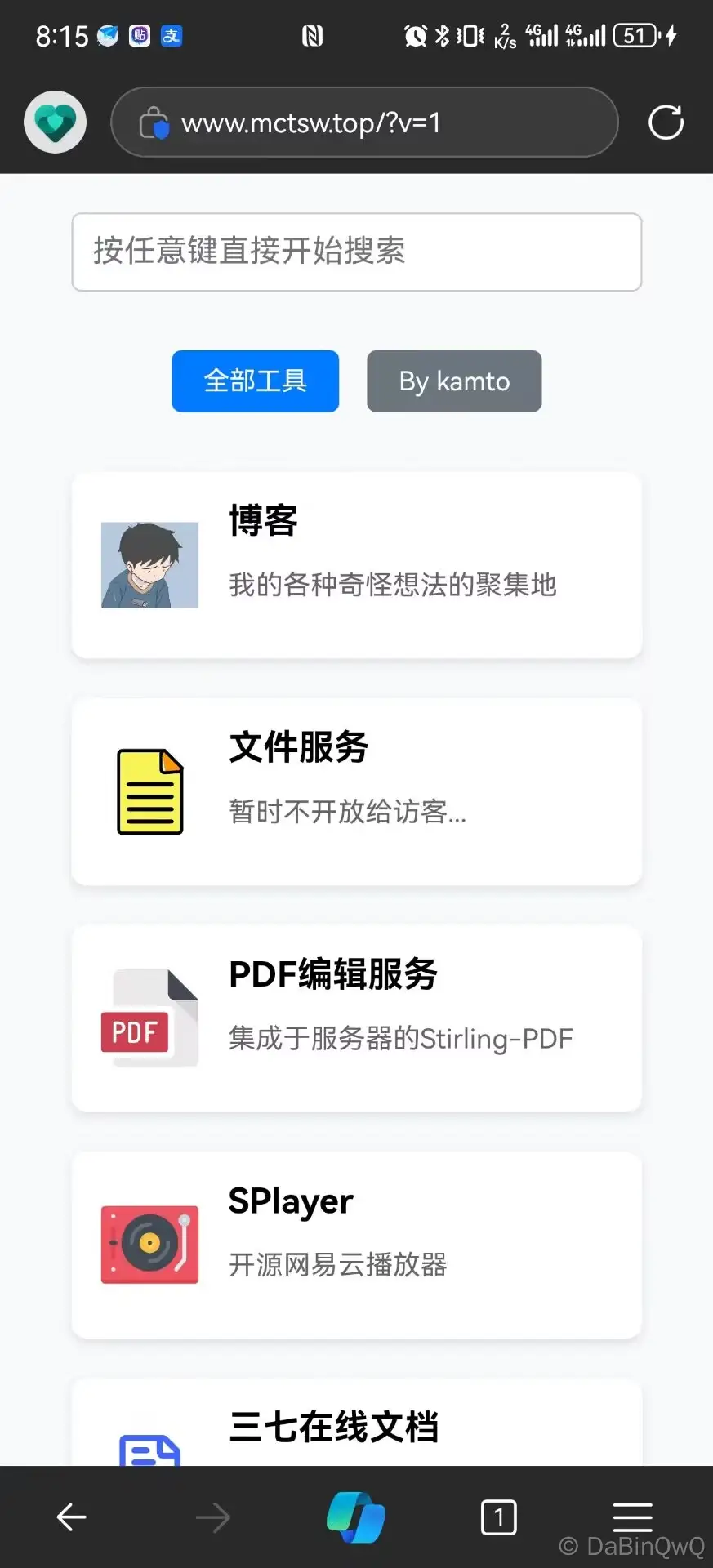Viewport: 713px width, 1568px height.
Task: Open the PDF编辑服务 card
Action: click(x=356, y=1018)
